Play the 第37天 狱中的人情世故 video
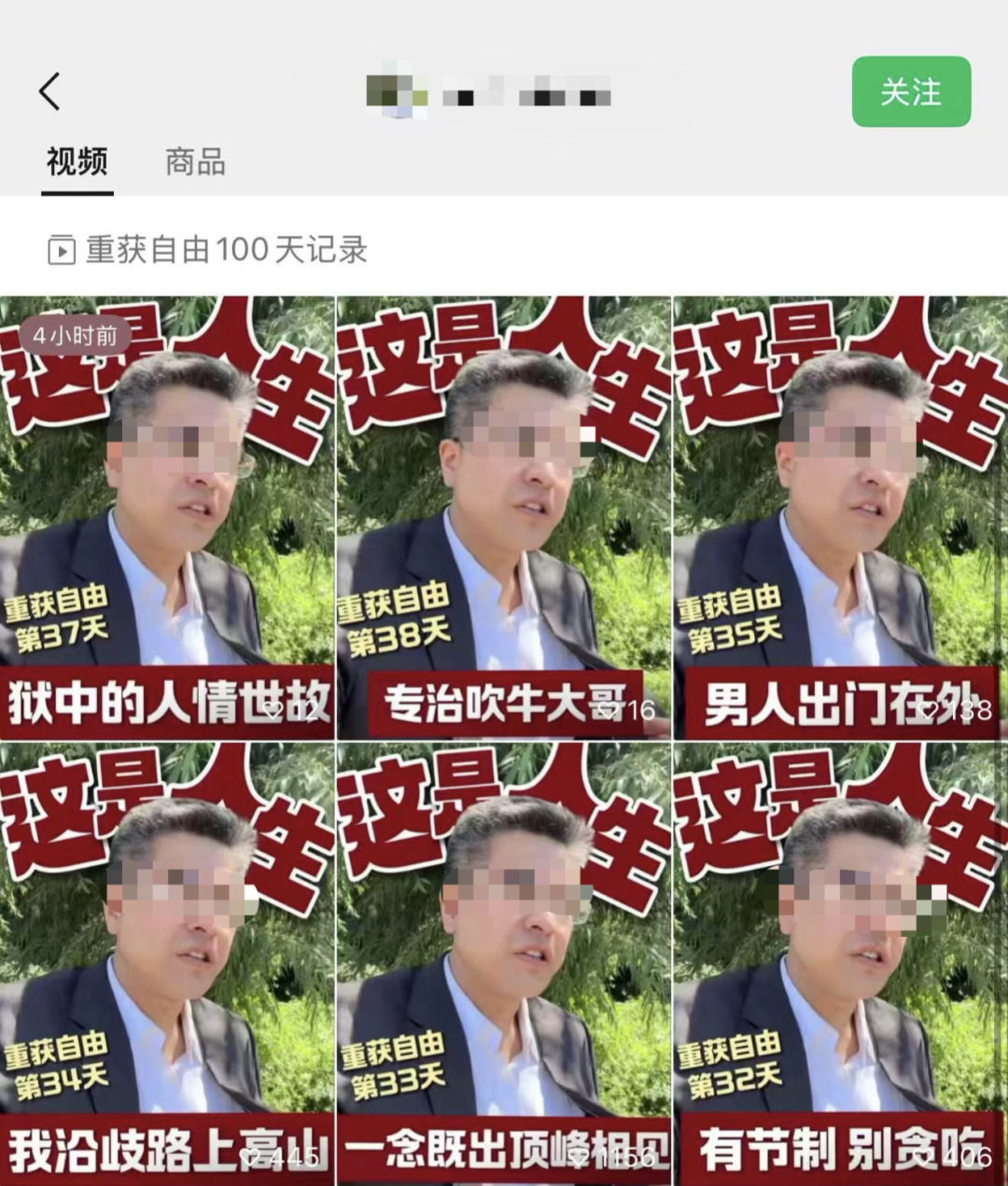 tap(167, 518)
